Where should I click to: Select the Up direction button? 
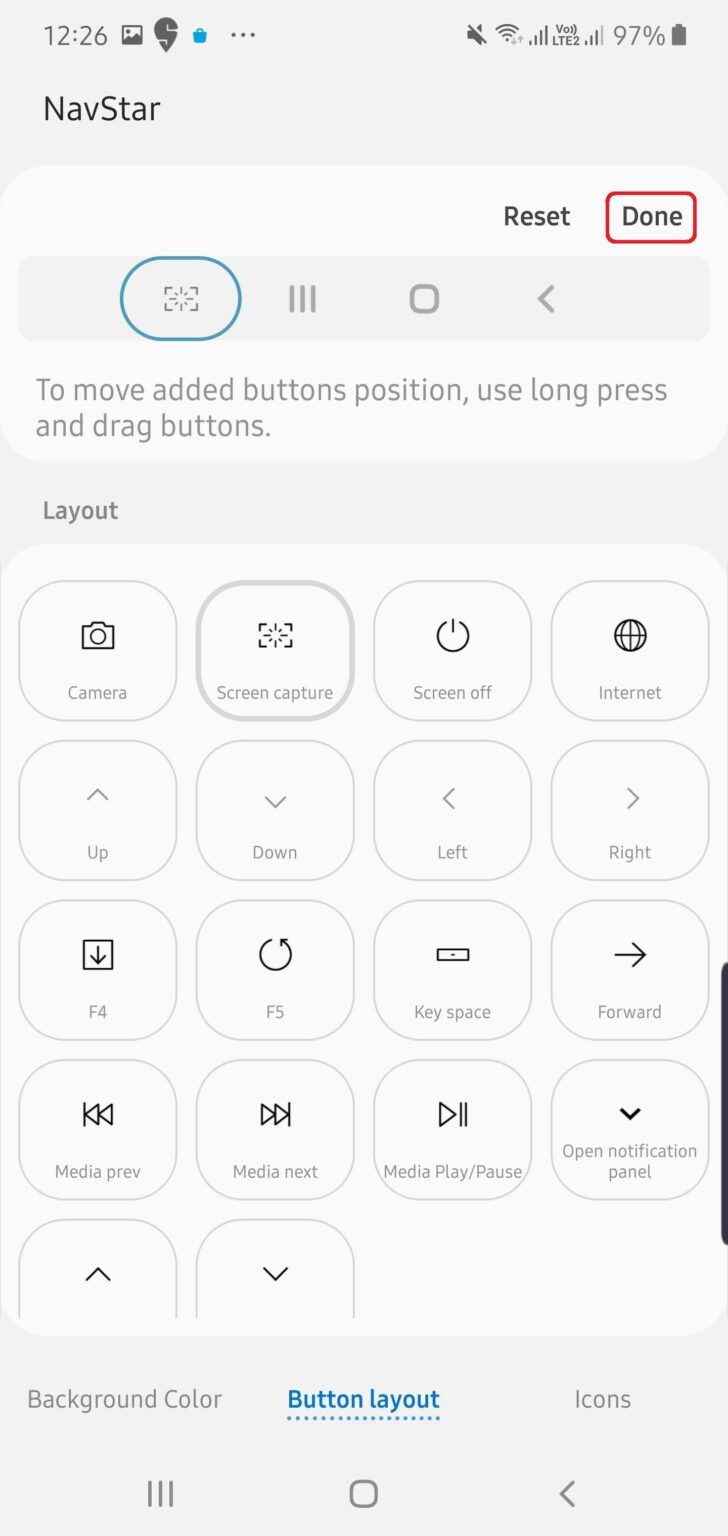tap(97, 810)
